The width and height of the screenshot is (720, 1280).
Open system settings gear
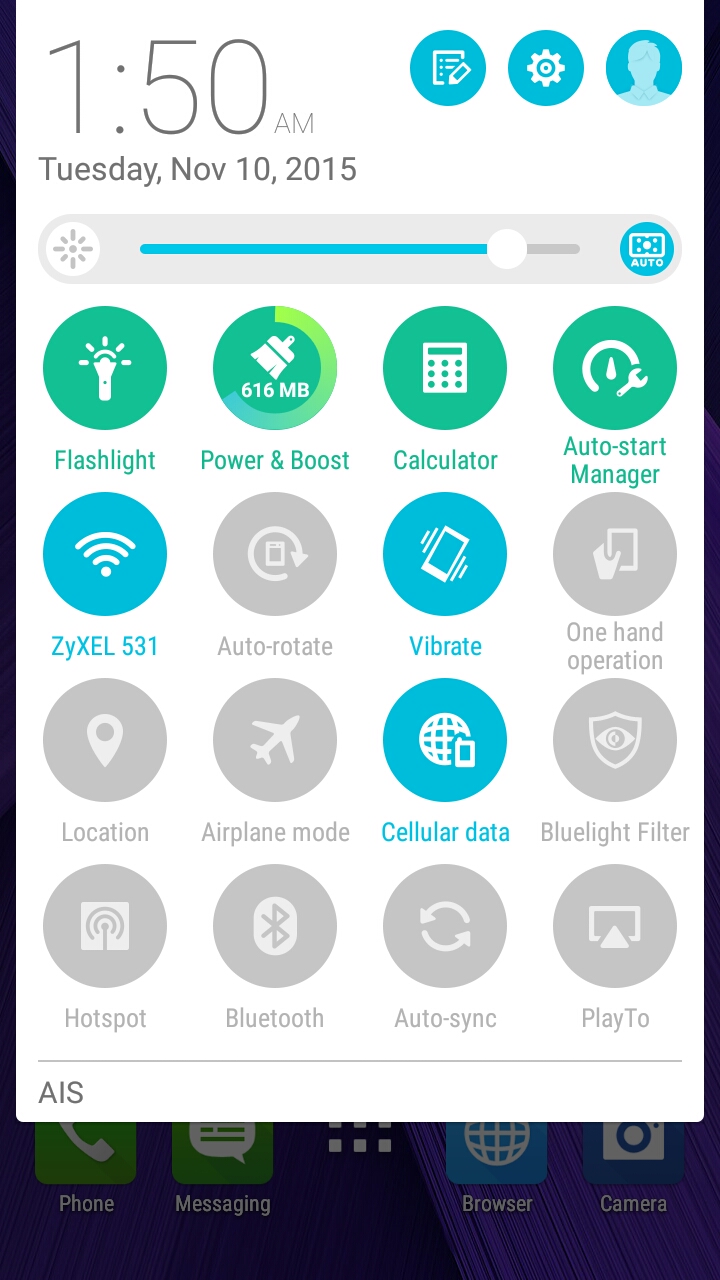pyautogui.click(x=546, y=68)
